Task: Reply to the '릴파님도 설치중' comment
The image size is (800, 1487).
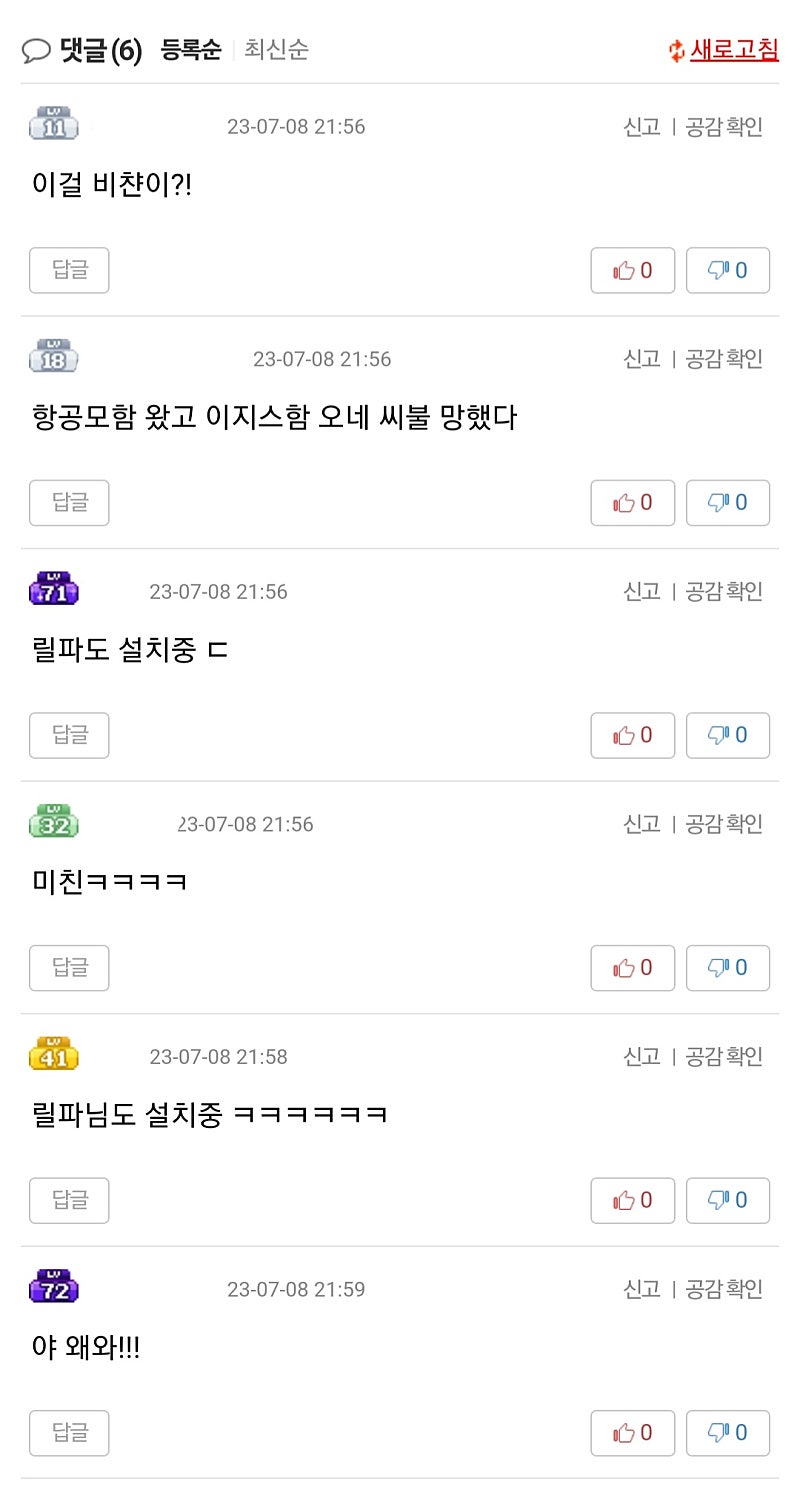Action: [69, 1200]
